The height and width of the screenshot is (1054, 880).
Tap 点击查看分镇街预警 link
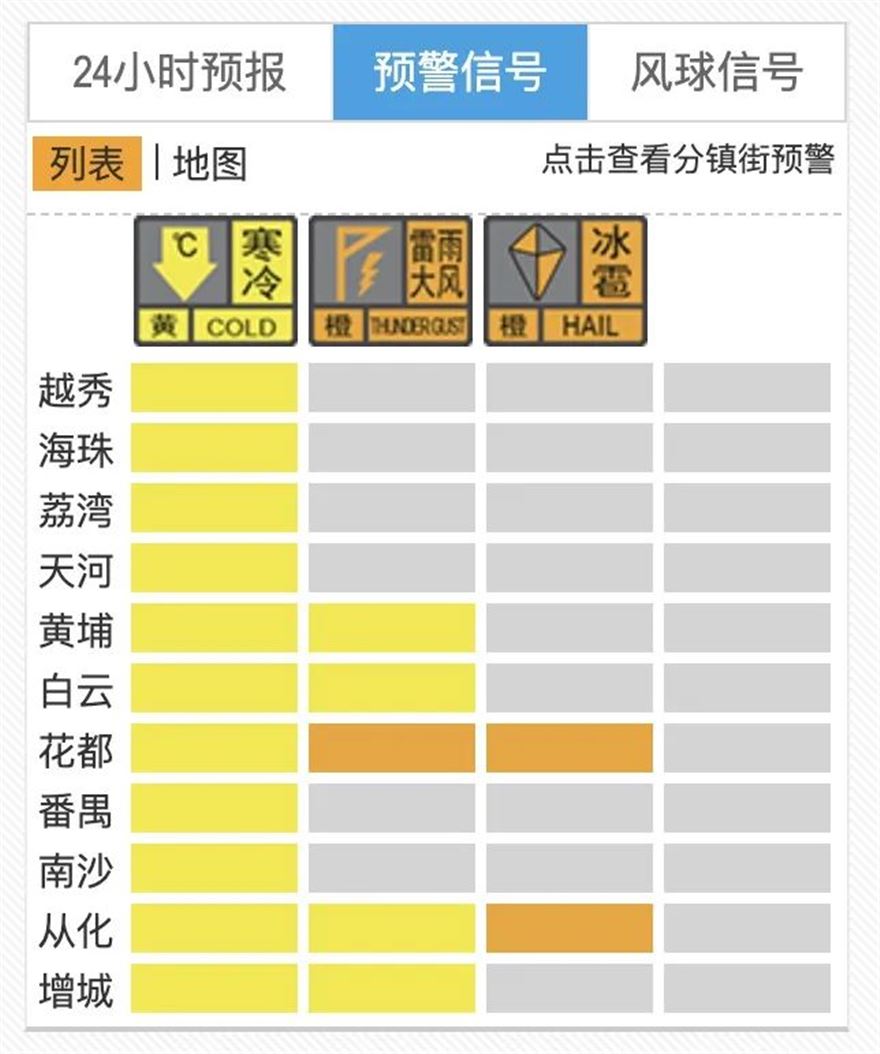point(688,160)
